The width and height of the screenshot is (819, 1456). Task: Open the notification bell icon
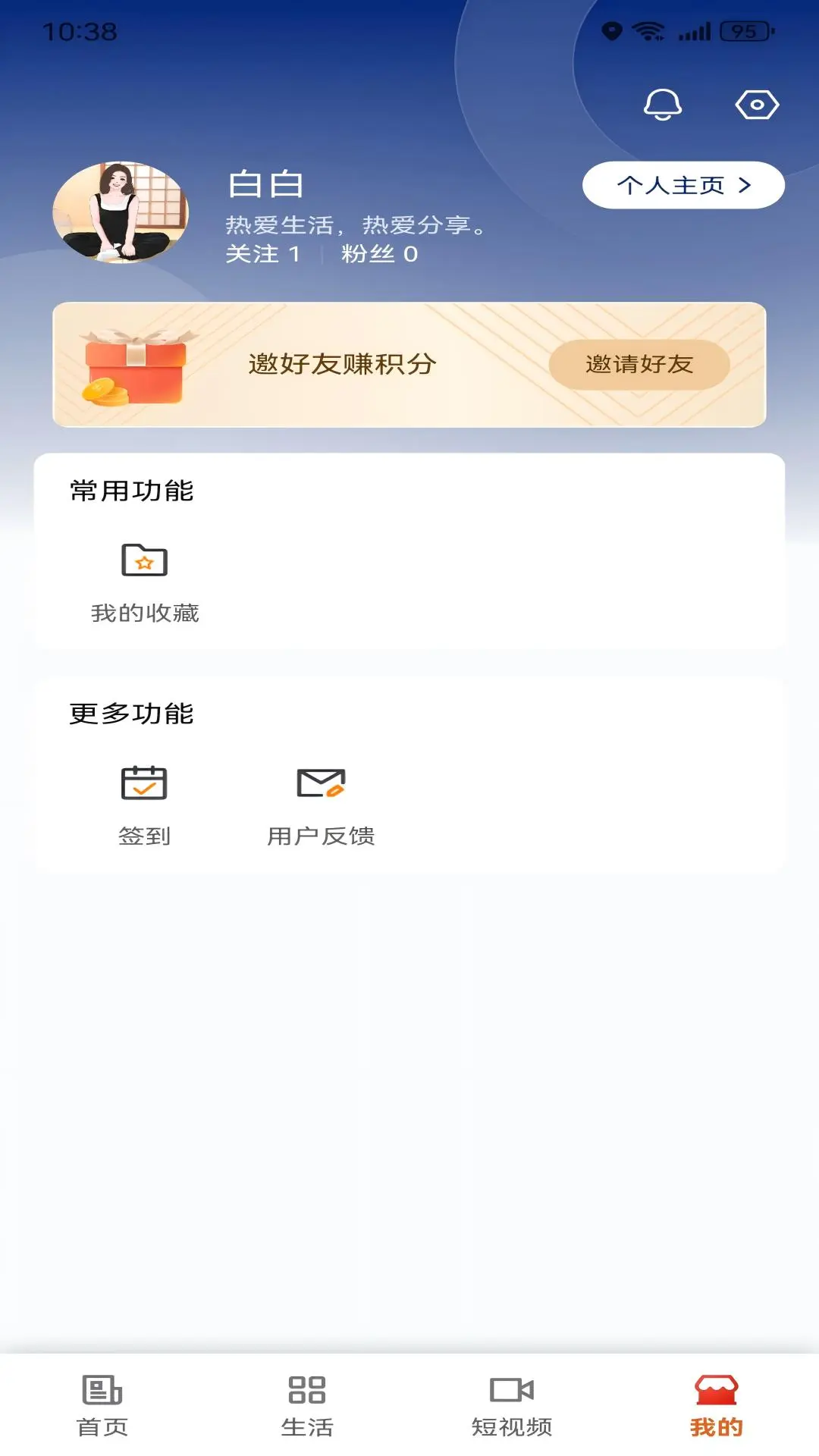click(x=662, y=105)
